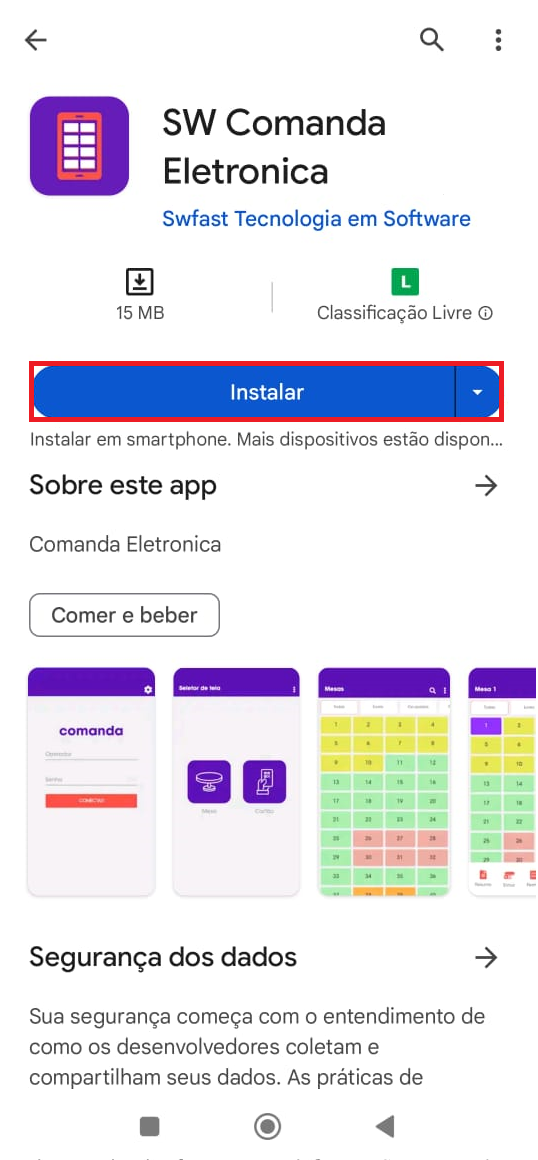This screenshot has width=538, height=1160.
Task: Open the comanda login screenshot
Action: [92, 782]
